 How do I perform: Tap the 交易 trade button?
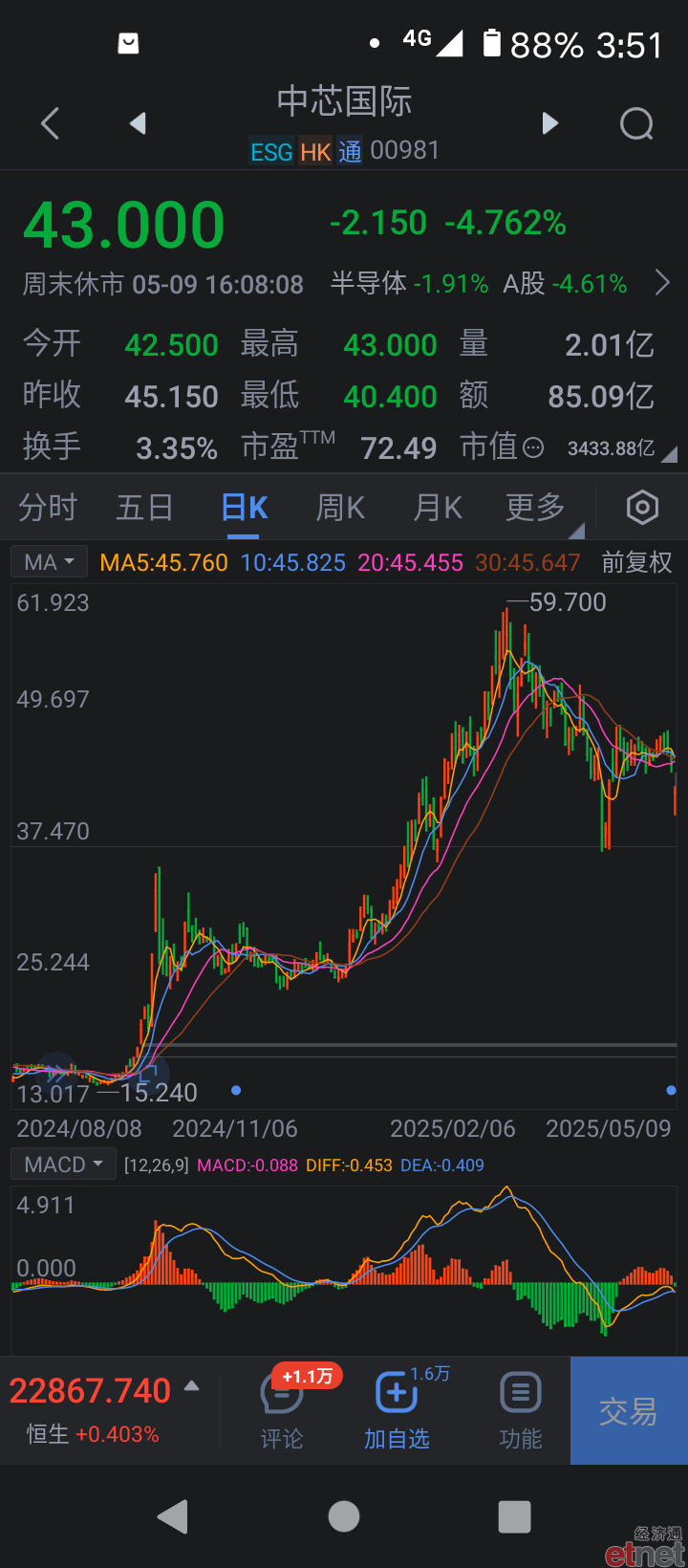629,1410
